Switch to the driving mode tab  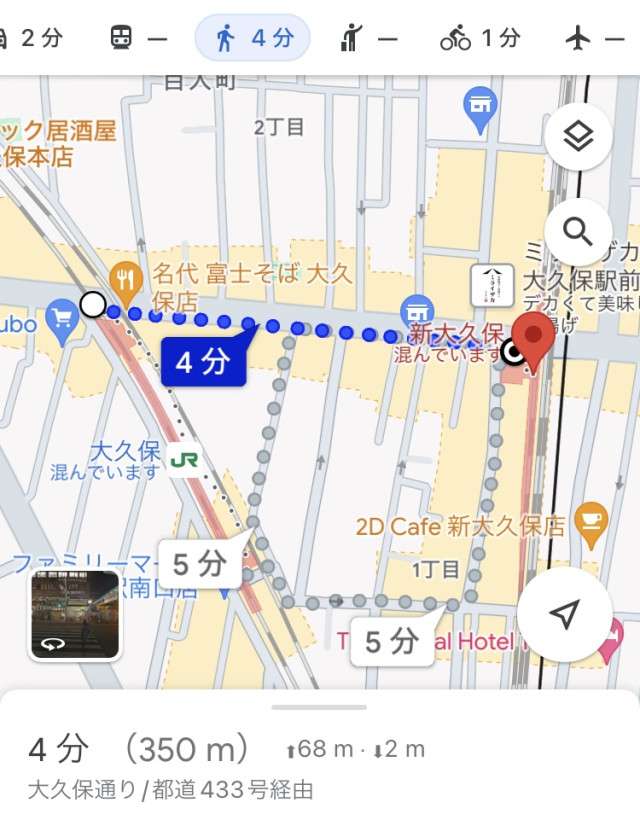coord(28,39)
